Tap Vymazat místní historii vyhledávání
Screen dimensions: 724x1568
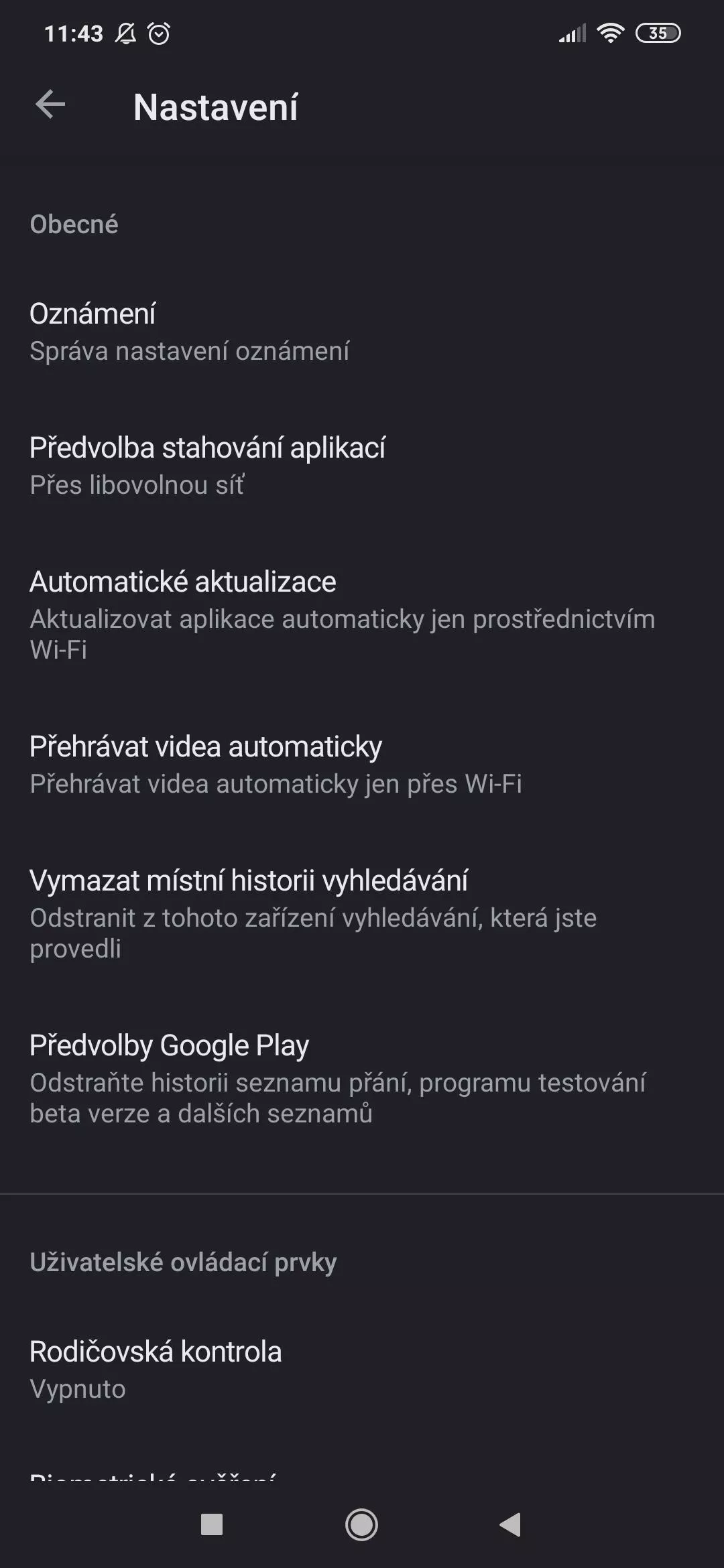tap(362, 914)
